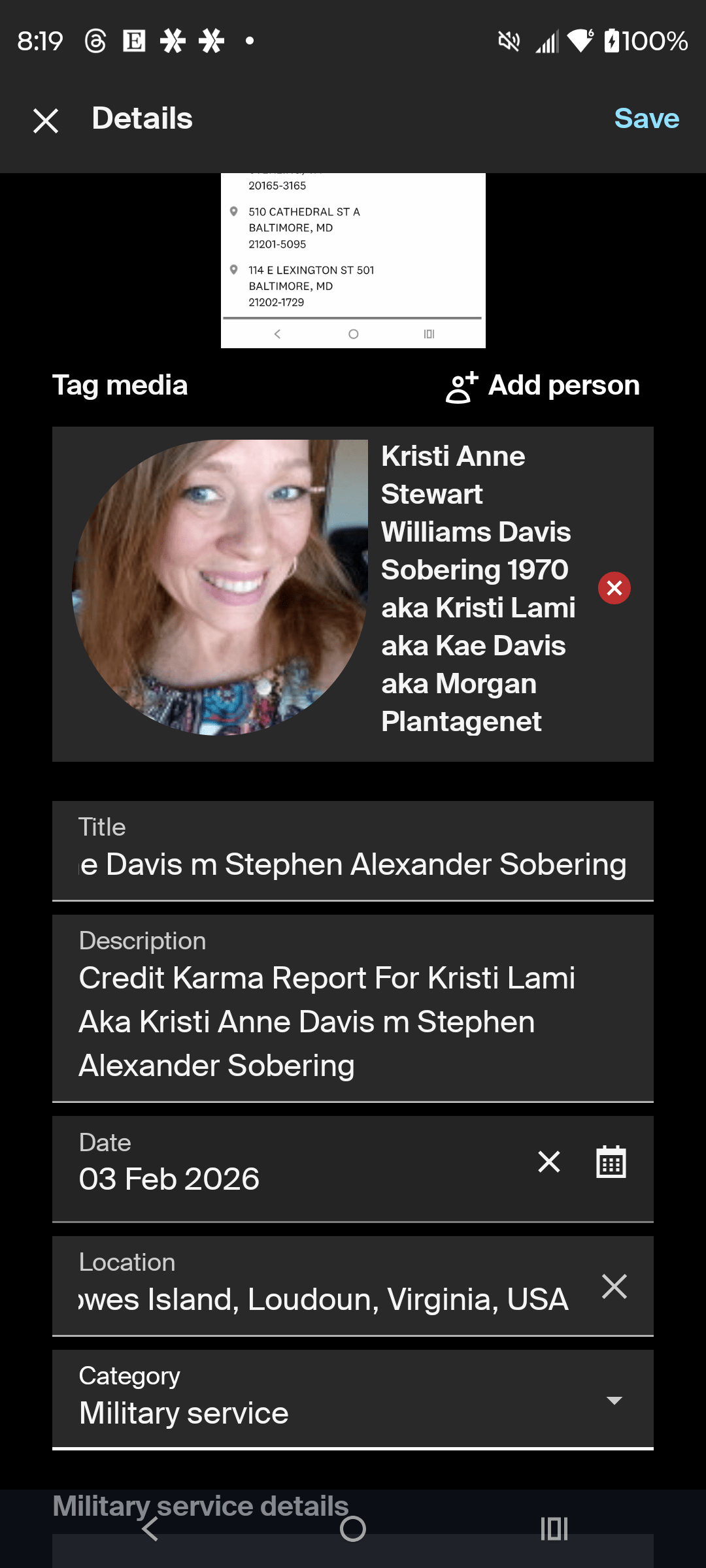The width and height of the screenshot is (706, 1568).
Task: Open the document thumbnail preview
Action: click(353, 258)
